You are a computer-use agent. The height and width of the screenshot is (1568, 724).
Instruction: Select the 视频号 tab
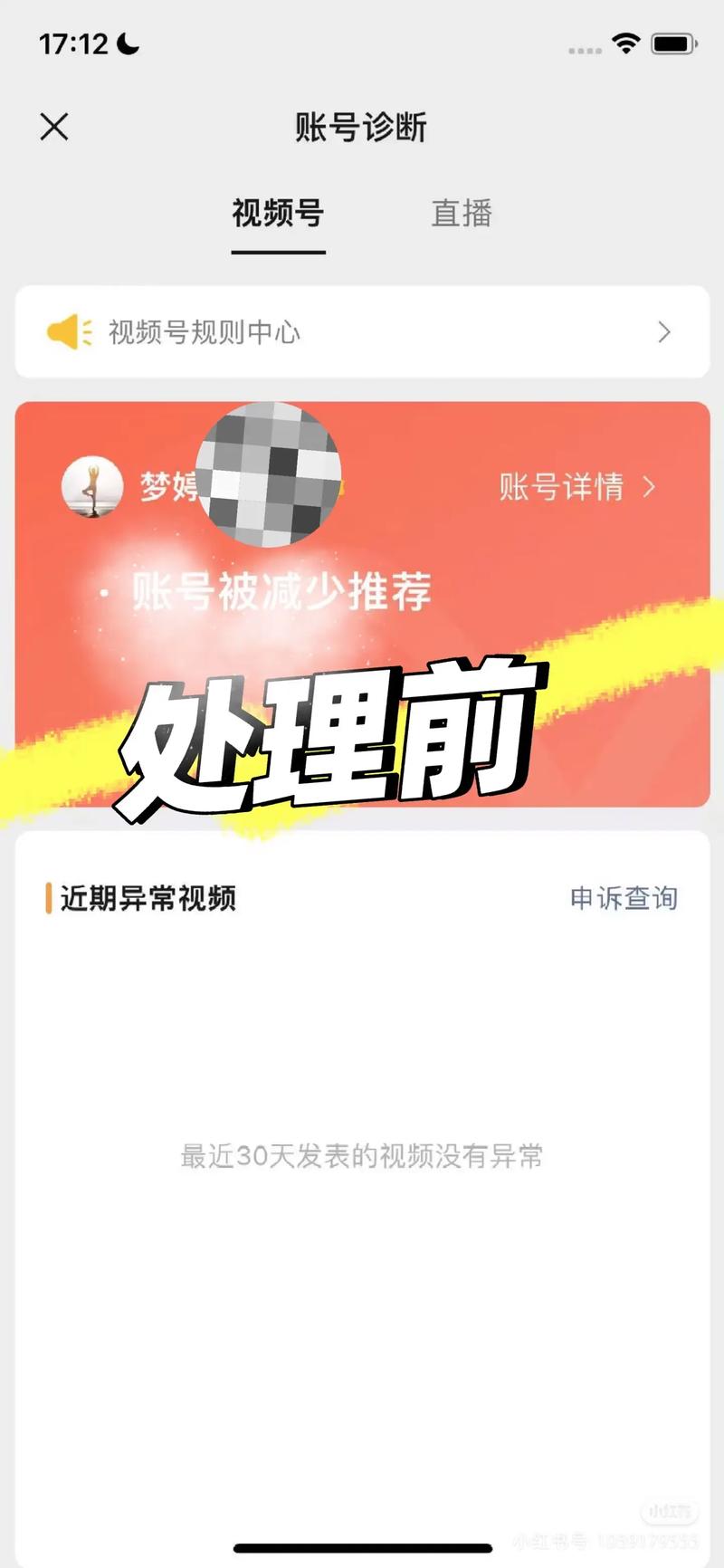278,214
